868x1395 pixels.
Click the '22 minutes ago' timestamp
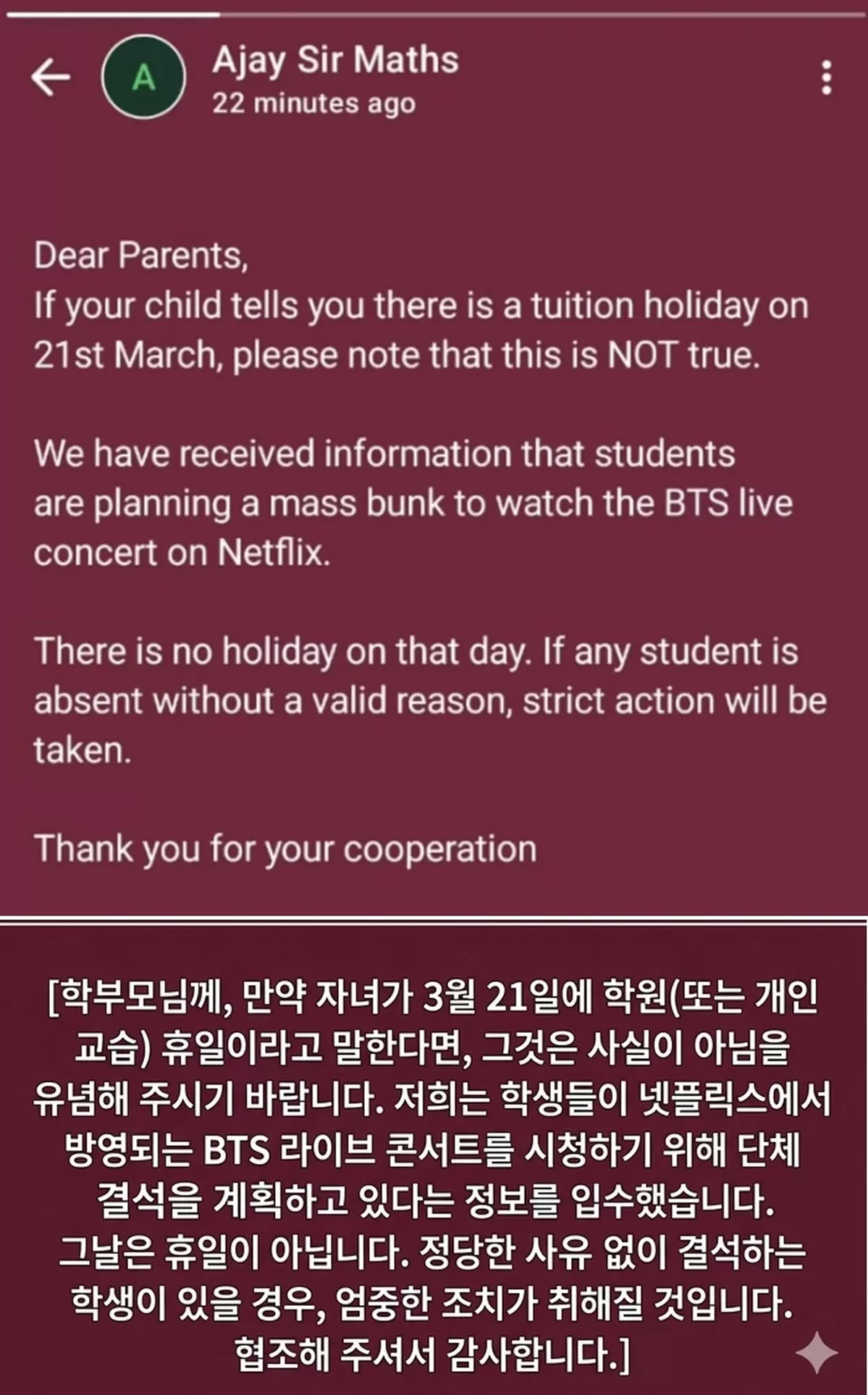(313, 104)
